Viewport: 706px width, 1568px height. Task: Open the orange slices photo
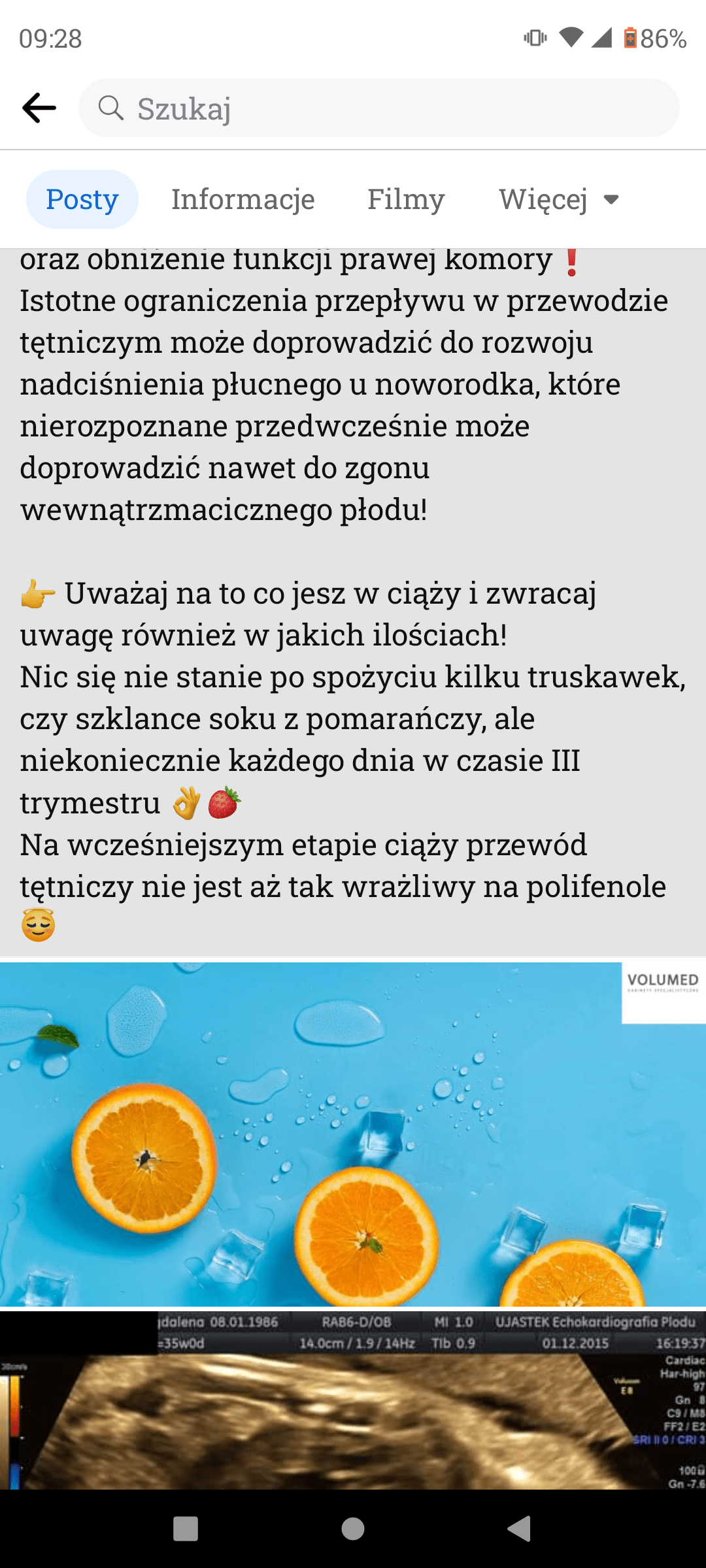pos(353,1134)
